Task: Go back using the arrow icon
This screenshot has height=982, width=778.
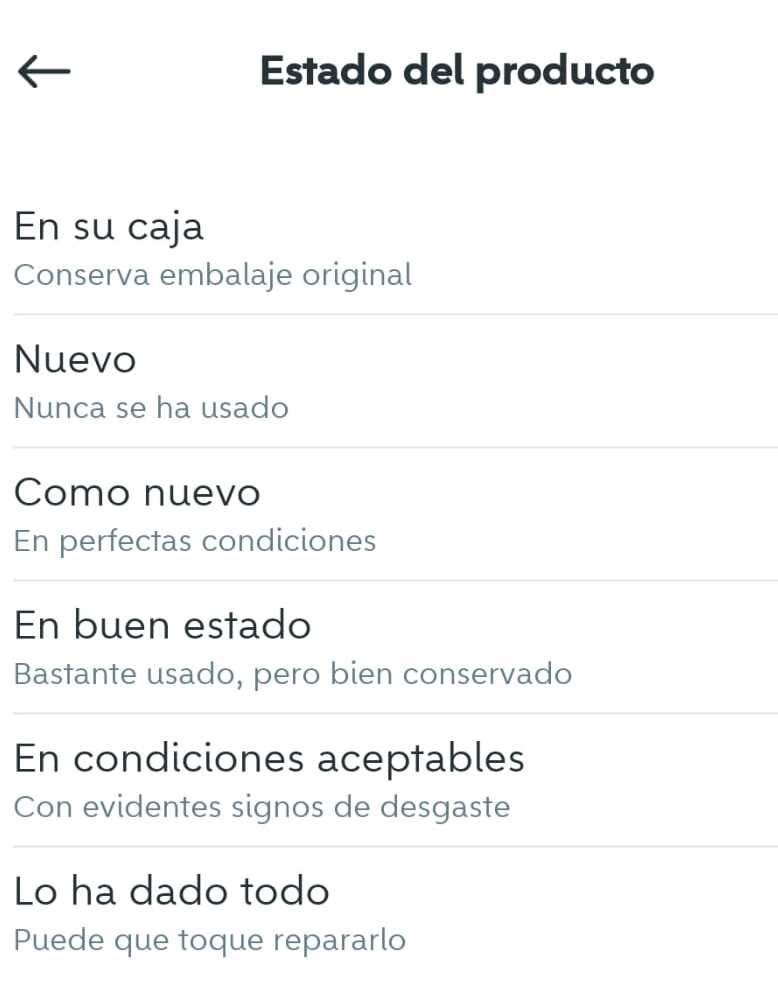Action: (44, 71)
